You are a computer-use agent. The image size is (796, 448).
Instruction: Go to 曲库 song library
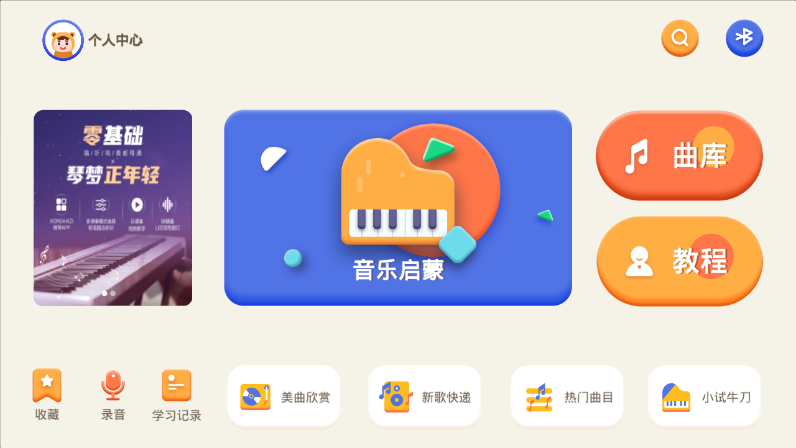coord(679,155)
